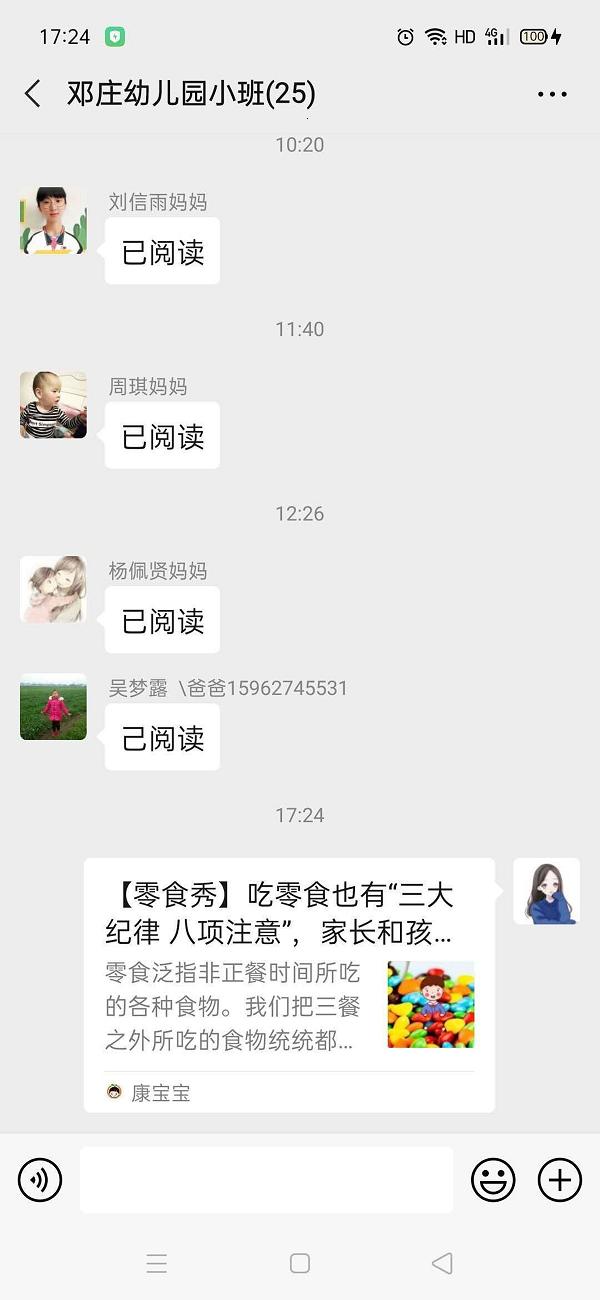View 吴梦露爸爸's profile avatar

[53, 706]
